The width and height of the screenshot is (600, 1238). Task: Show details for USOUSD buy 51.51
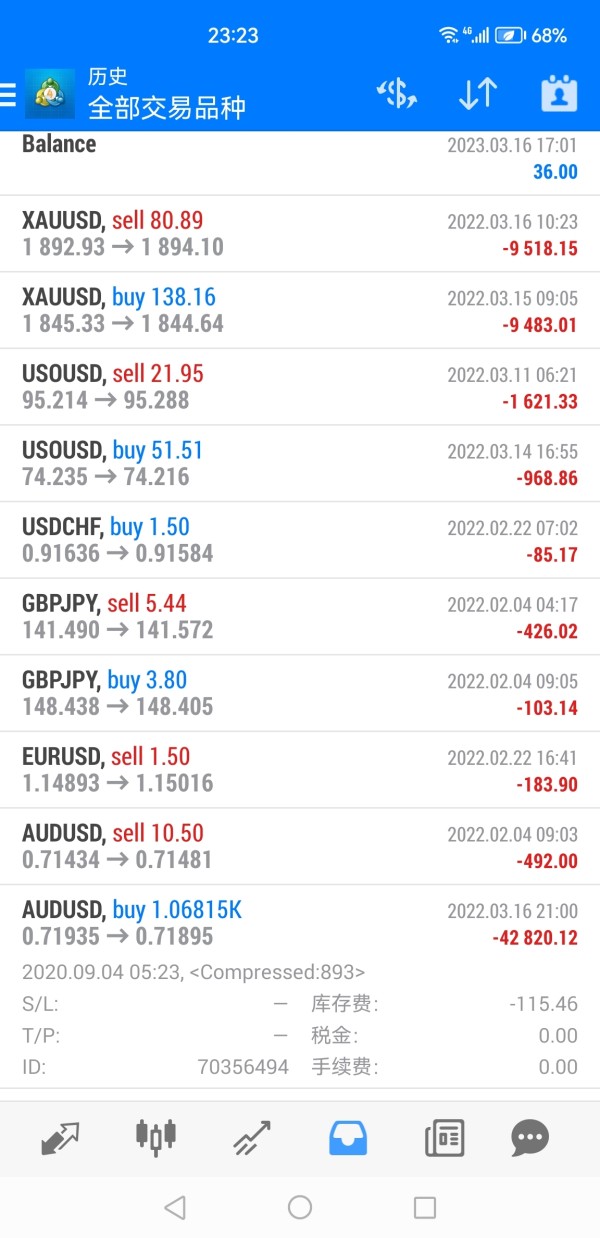pos(300,463)
